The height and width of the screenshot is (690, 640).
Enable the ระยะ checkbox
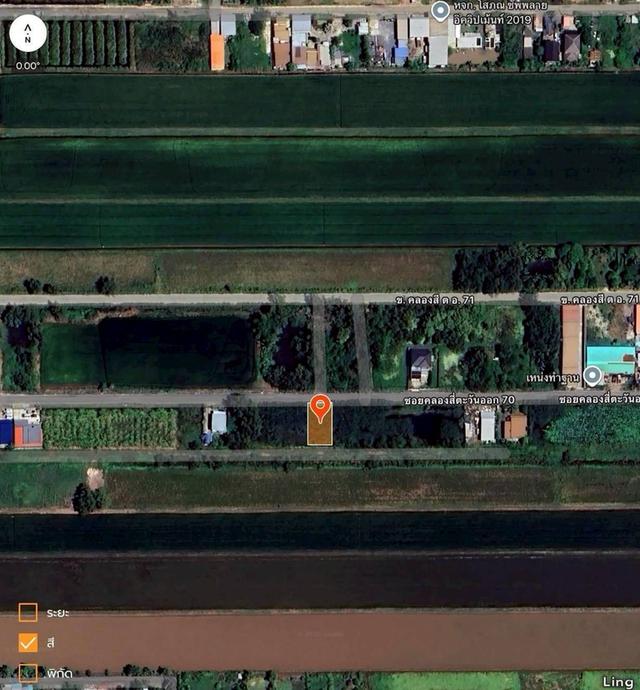[x=28, y=612]
